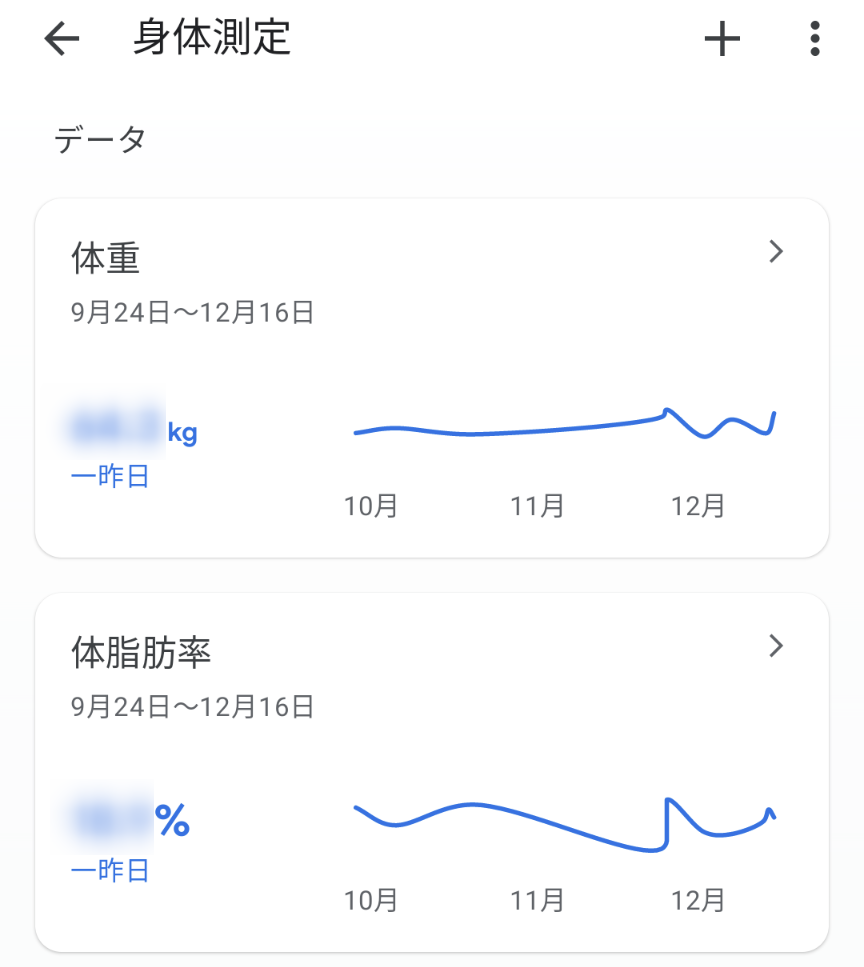The height and width of the screenshot is (967, 864).
Task: Open the overflow menu
Action: pos(815,39)
